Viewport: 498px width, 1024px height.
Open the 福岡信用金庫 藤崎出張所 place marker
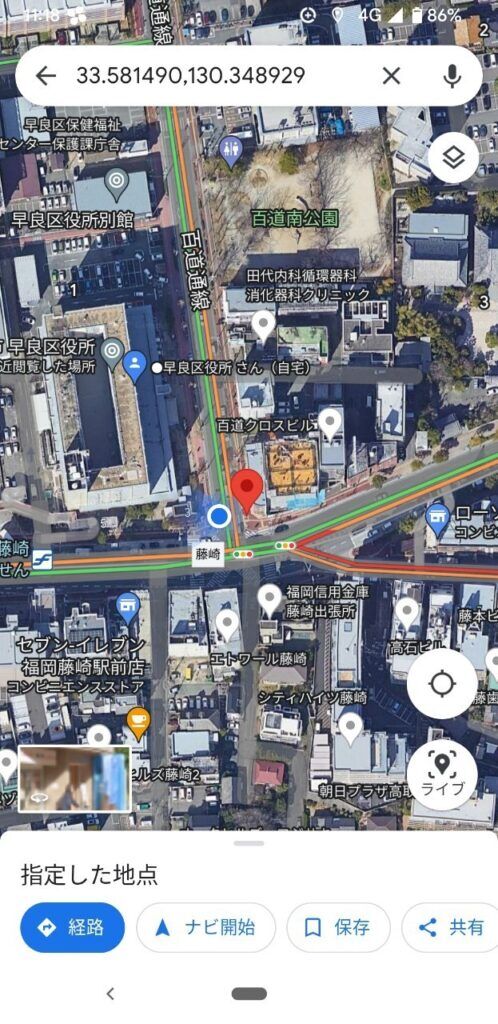click(269, 600)
